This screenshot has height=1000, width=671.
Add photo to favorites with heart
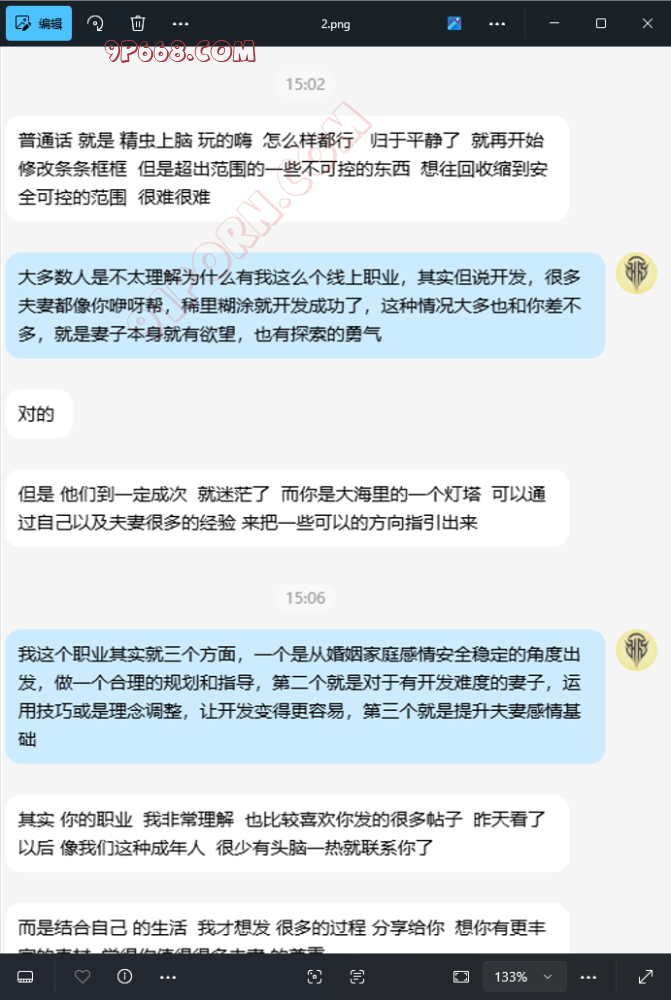(82, 976)
